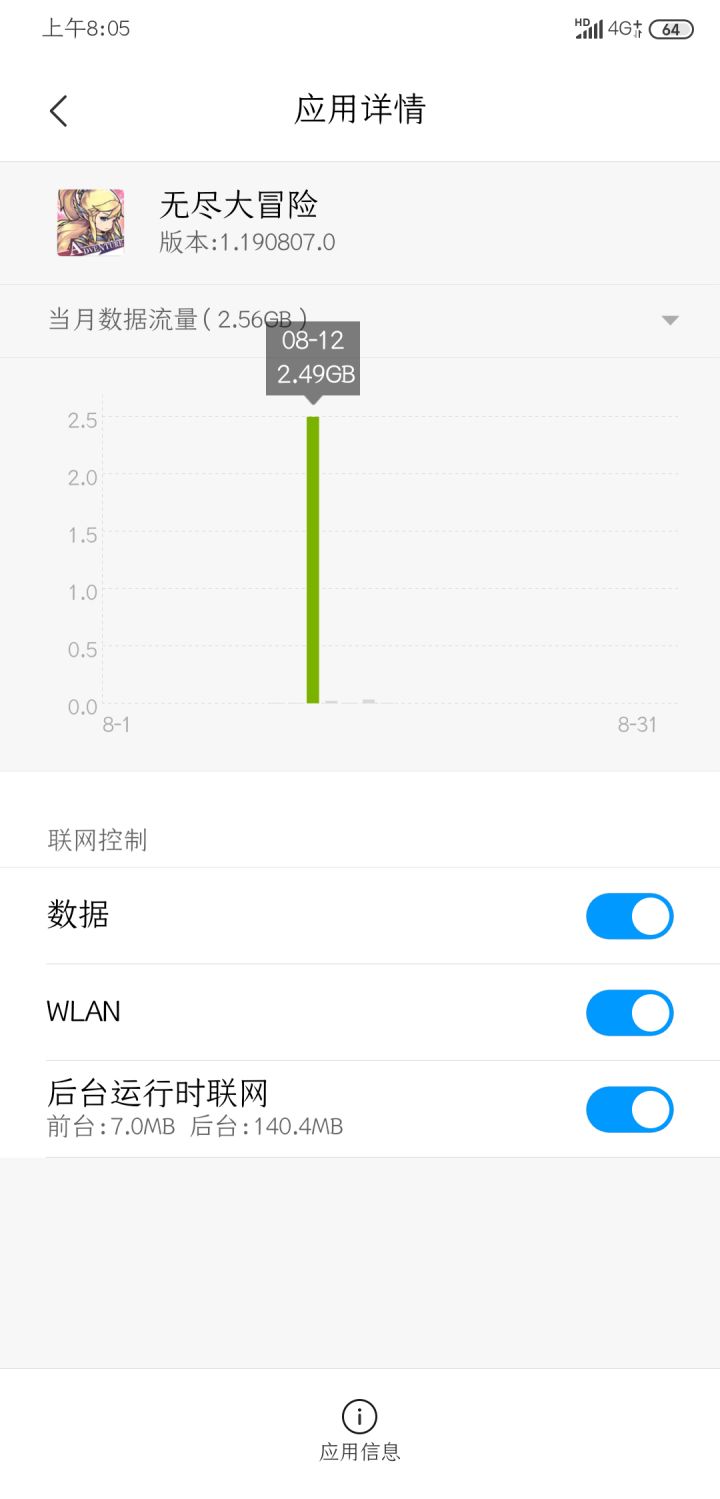
Task: Open 应用信息 at the bottom
Action: pyautogui.click(x=359, y=1430)
